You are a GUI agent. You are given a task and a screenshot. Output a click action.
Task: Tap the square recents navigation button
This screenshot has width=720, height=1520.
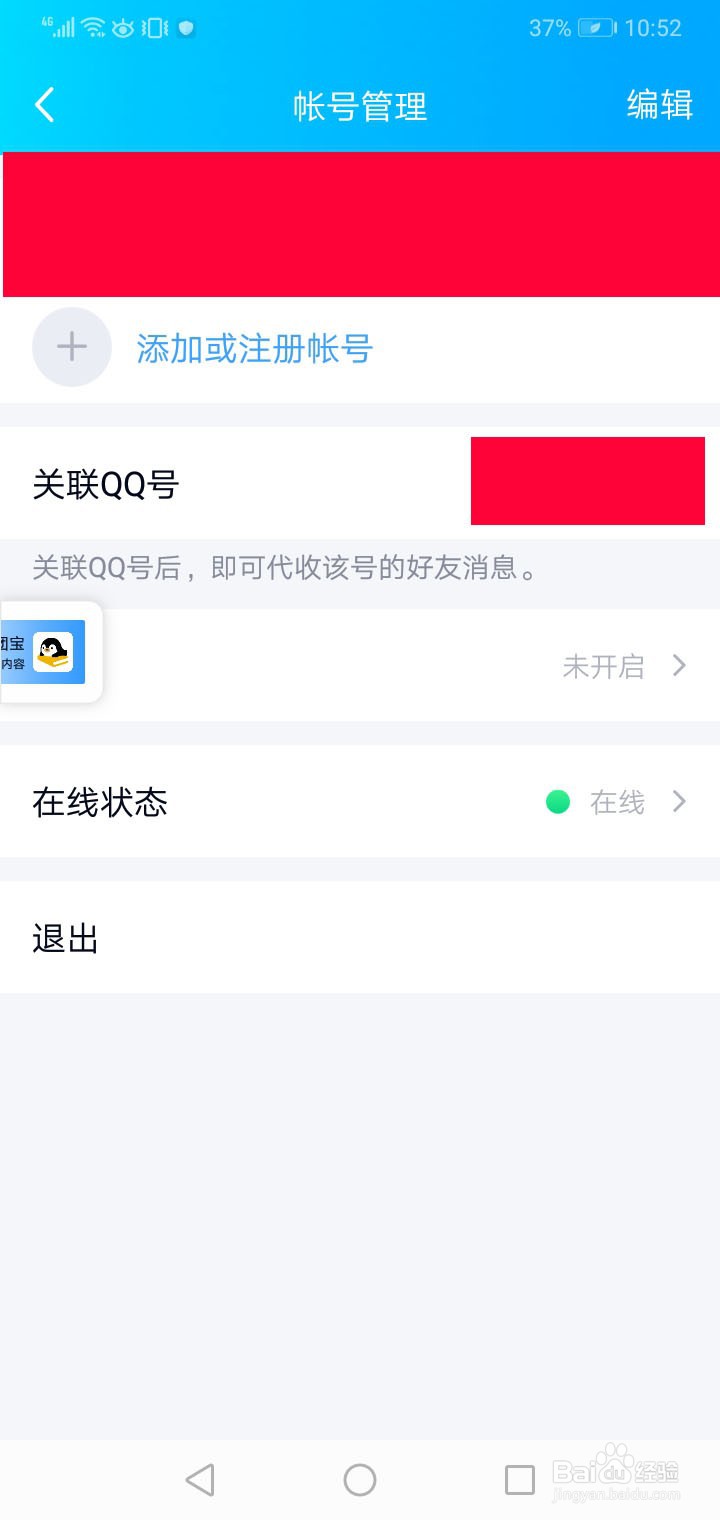coord(518,1480)
